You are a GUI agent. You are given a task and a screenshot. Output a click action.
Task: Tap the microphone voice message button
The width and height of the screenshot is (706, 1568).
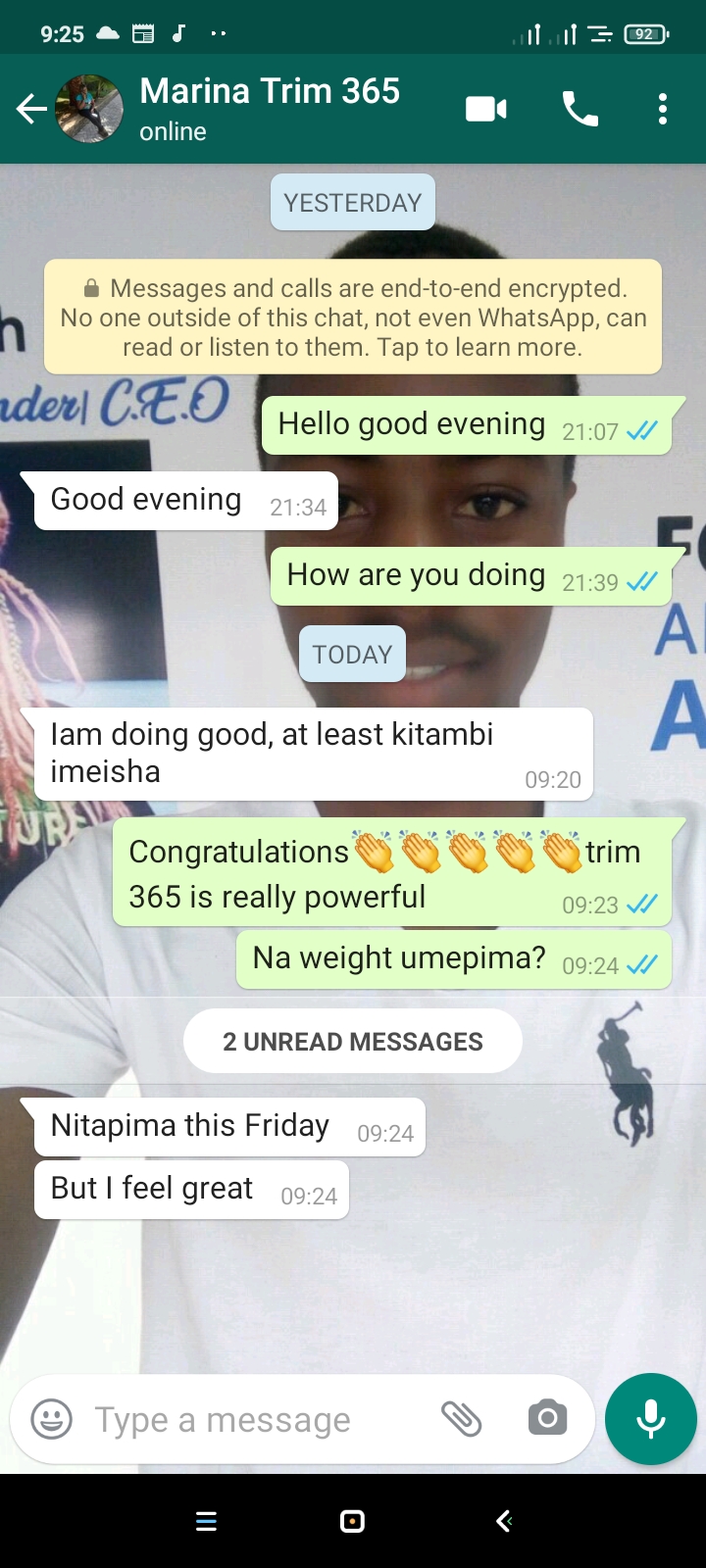pos(650,1418)
